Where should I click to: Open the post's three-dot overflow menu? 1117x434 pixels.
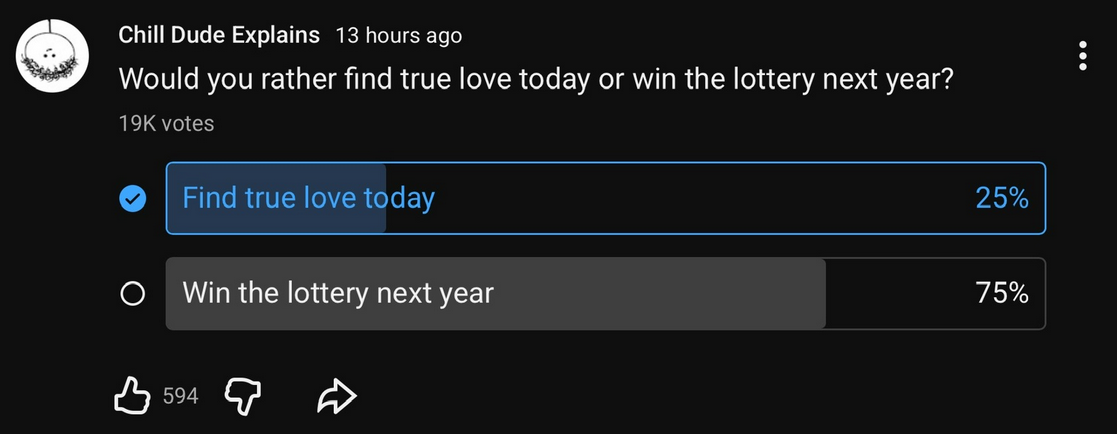click(1082, 56)
